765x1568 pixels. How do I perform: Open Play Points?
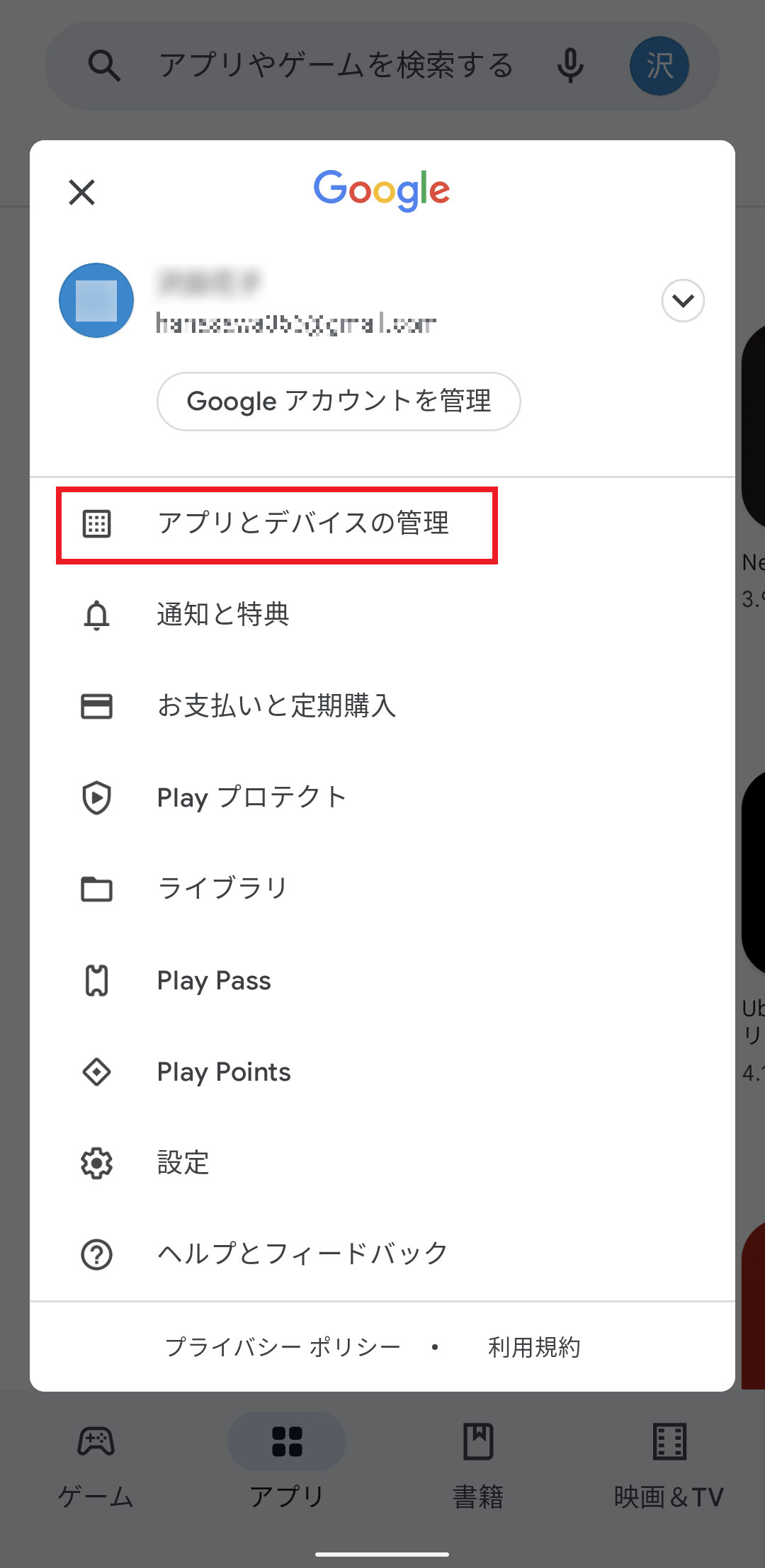(224, 1072)
